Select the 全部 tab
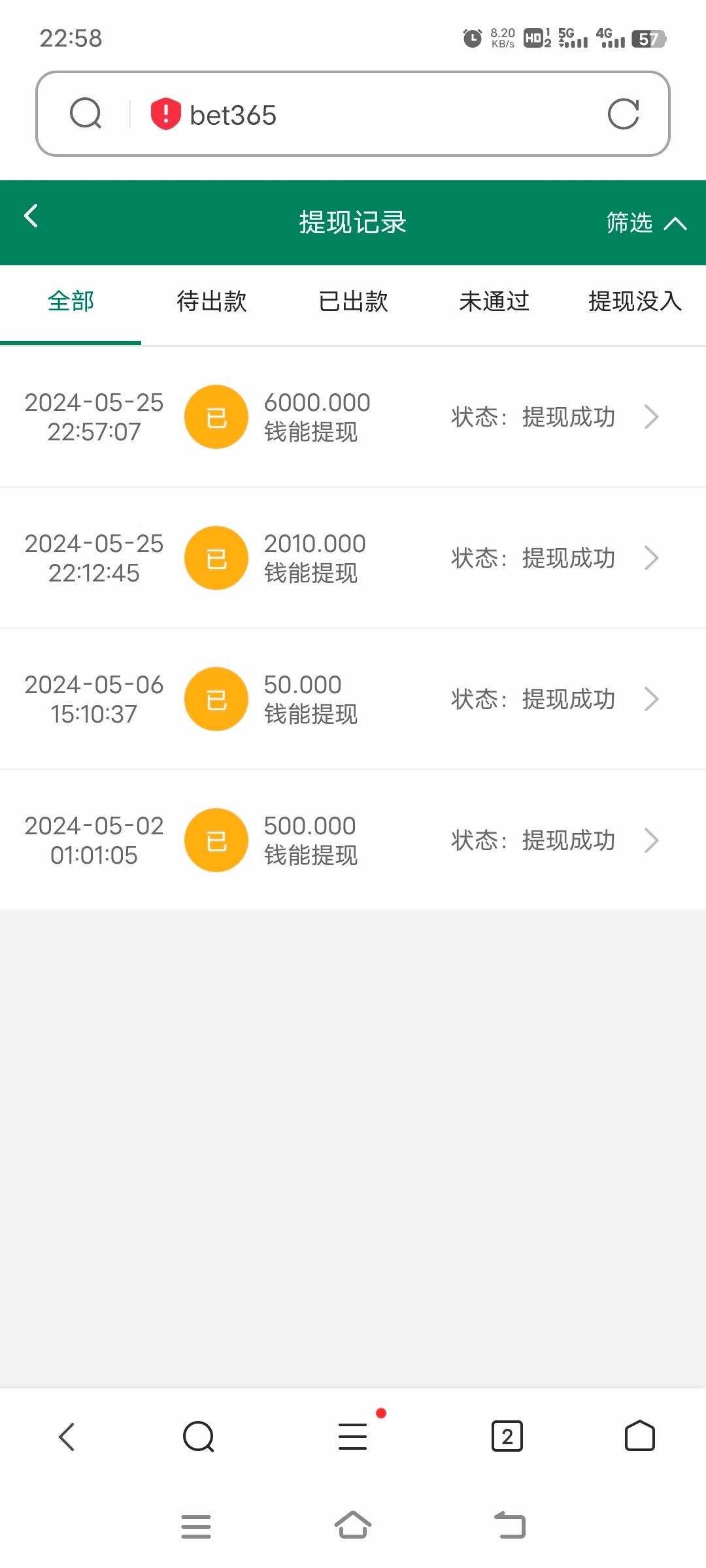The image size is (706, 1568). (71, 302)
